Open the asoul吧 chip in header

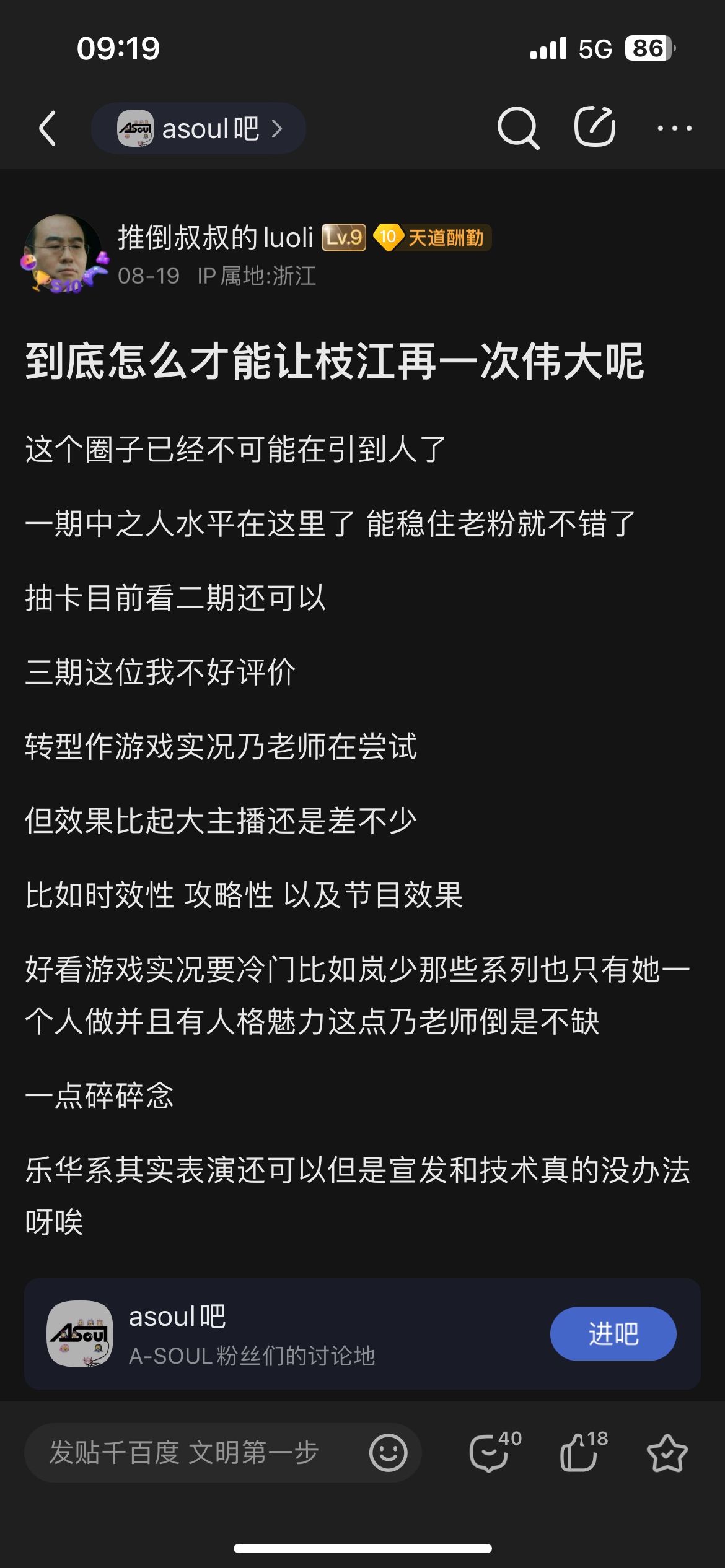(x=198, y=128)
